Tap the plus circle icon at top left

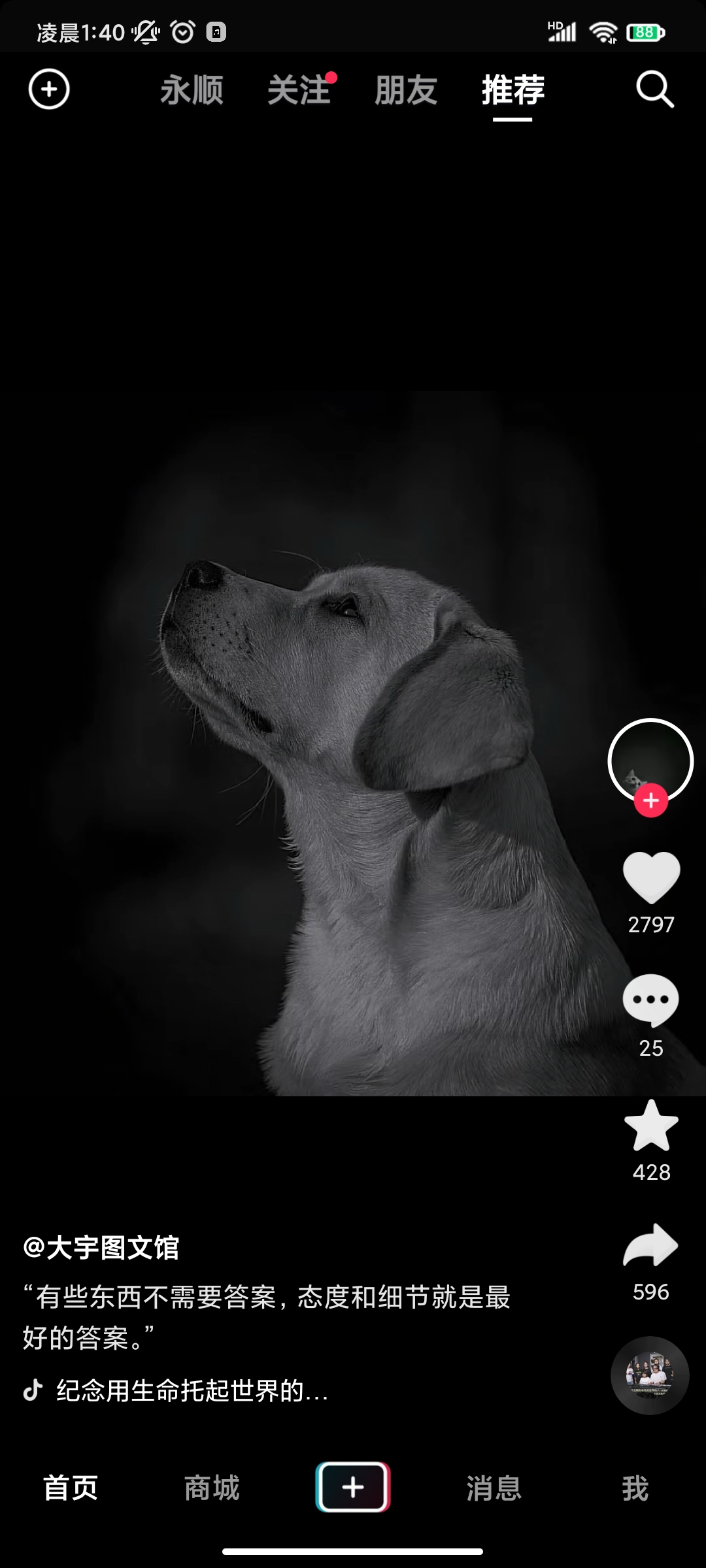pyautogui.click(x=49, y=89)
